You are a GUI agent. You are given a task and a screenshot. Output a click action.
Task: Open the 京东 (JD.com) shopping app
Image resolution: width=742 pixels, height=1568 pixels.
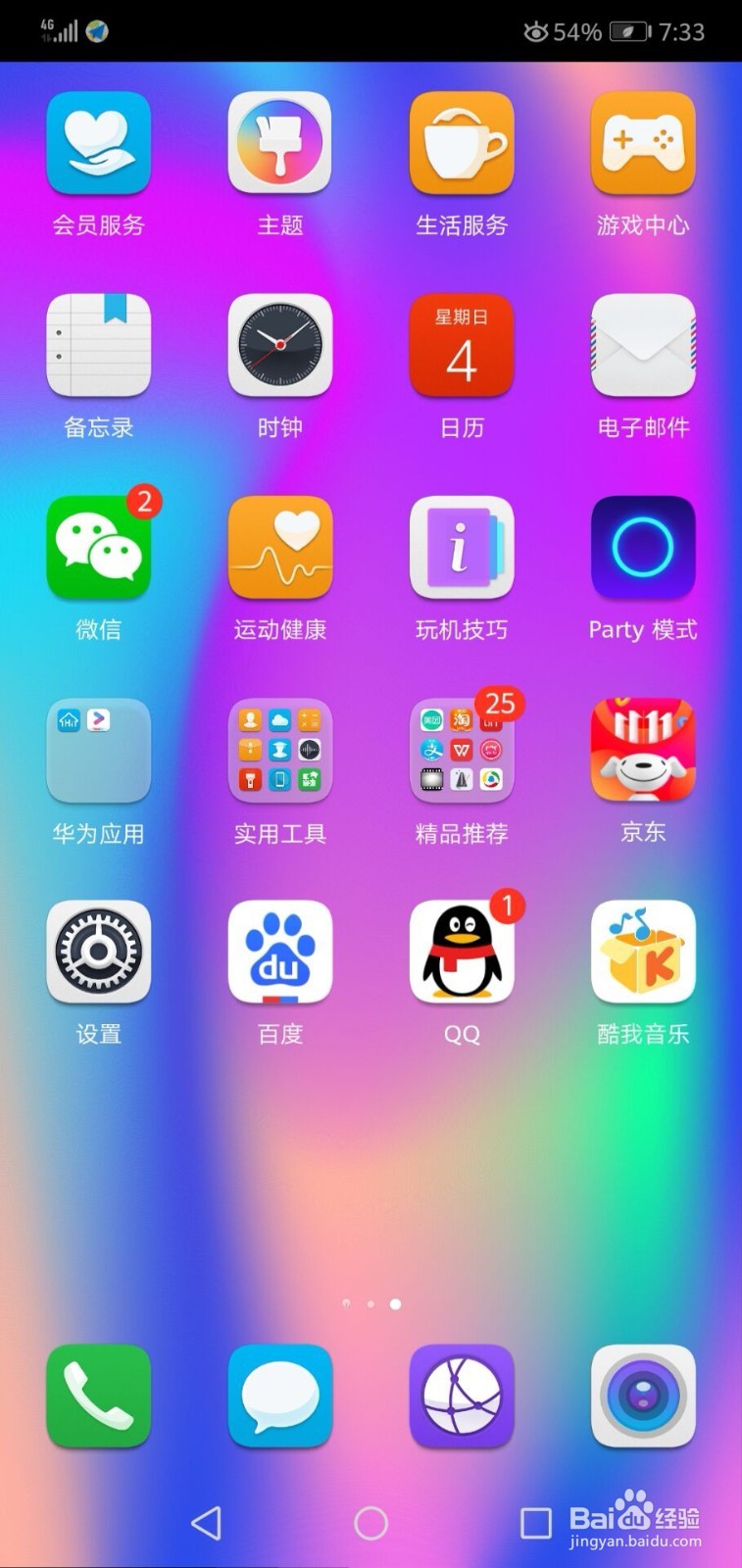(x=643, y=750)
